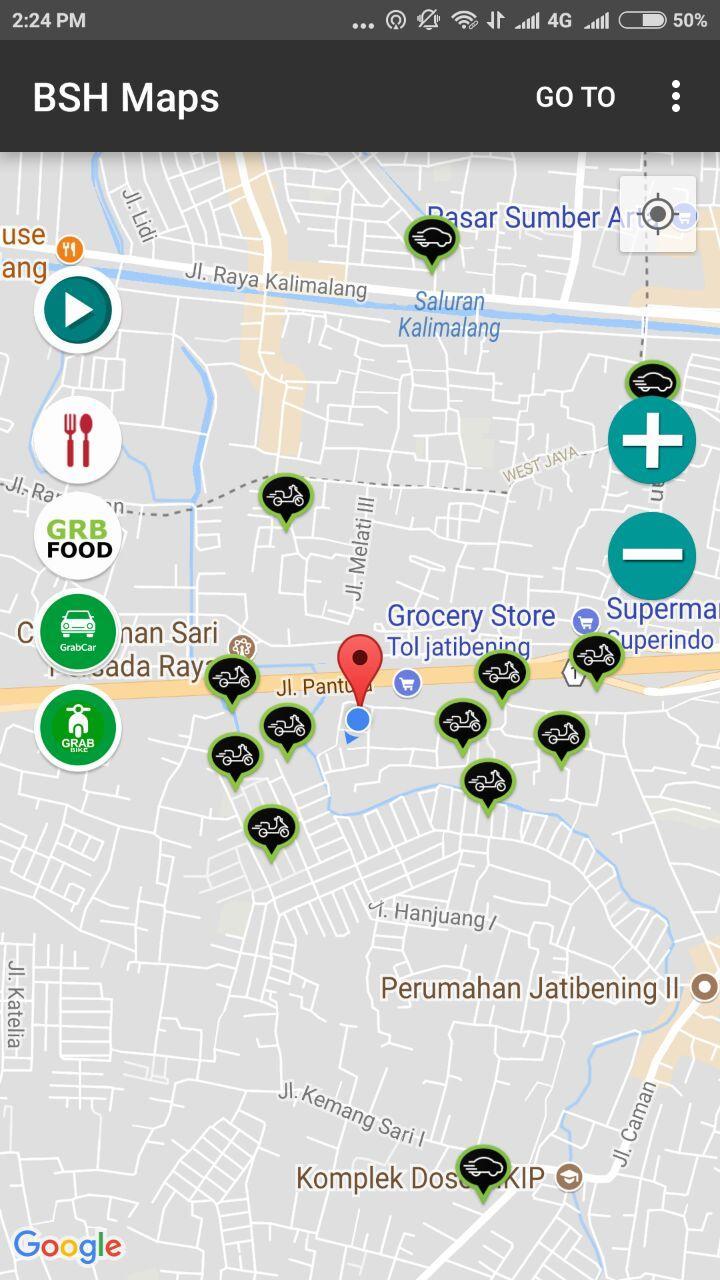Image resolution: width=720 pixels, height=1280 pixels.
Task: Tap the teal play button
Action: (78, 310)
